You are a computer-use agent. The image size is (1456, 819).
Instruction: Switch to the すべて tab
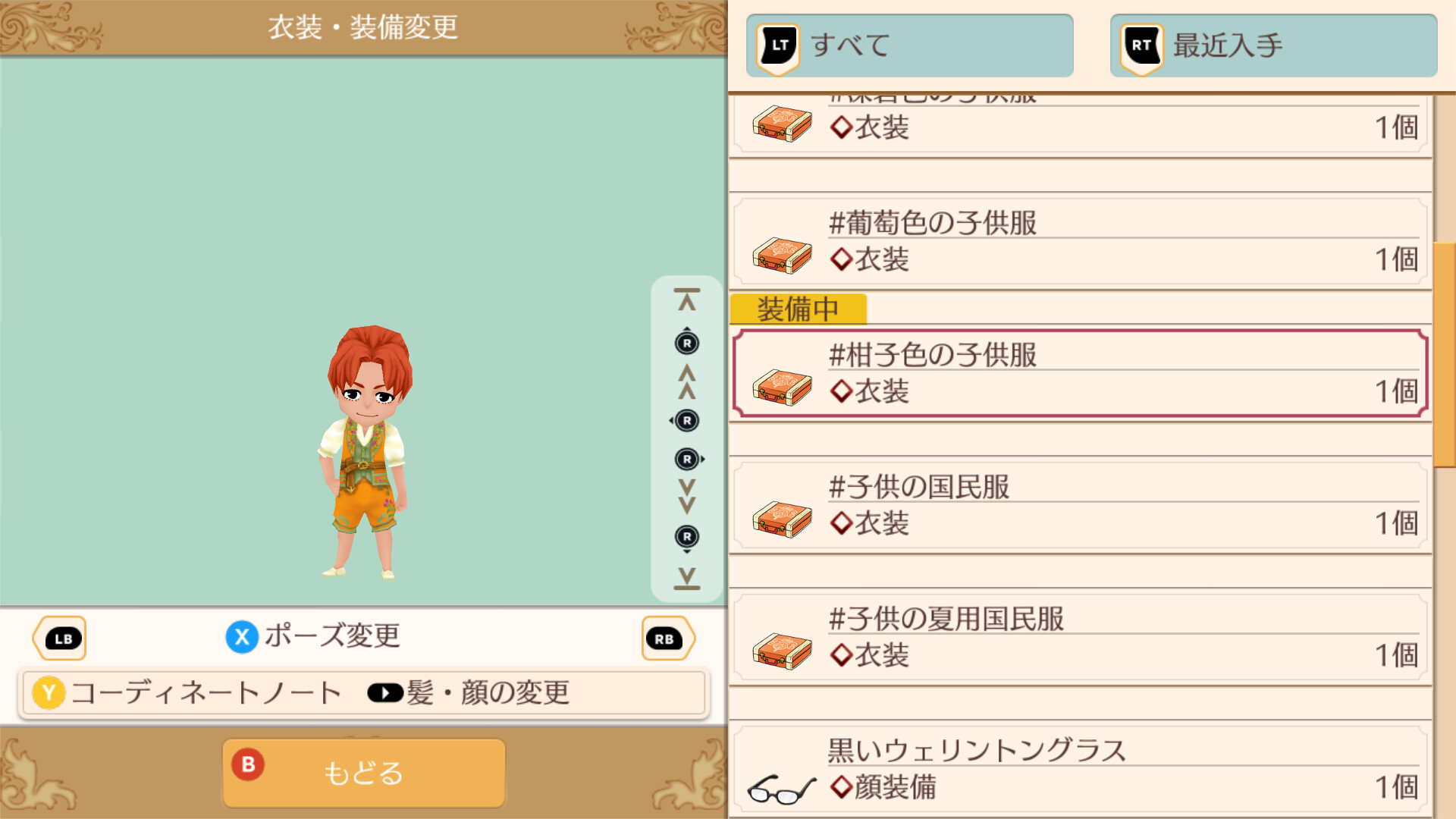pos(908,45)
